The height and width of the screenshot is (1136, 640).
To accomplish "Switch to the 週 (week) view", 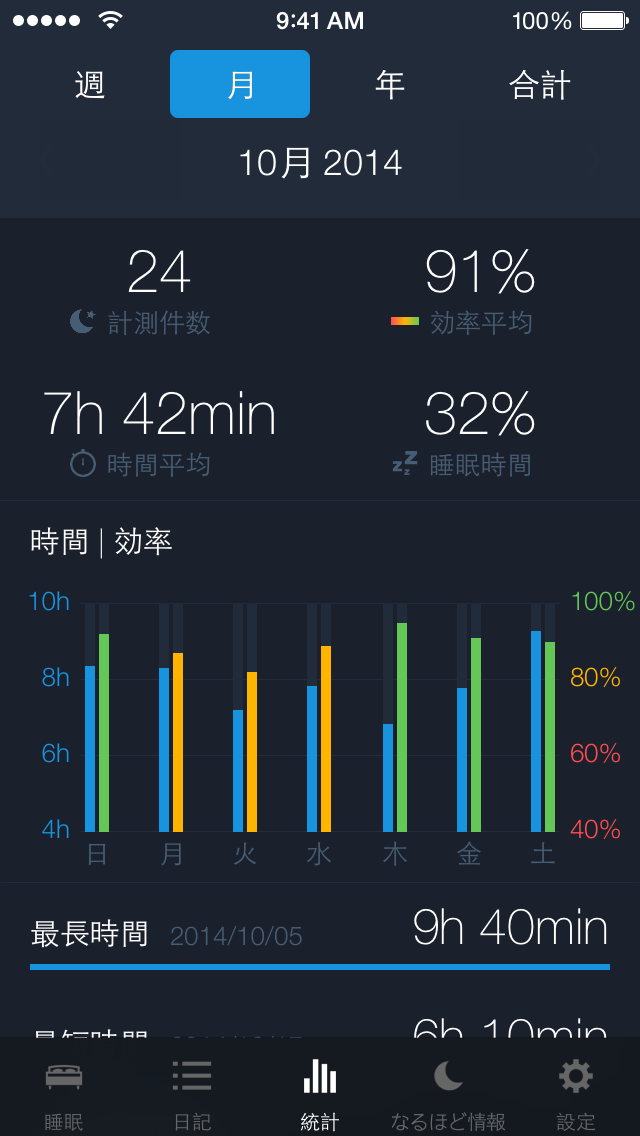I will [x=91, y=84].
